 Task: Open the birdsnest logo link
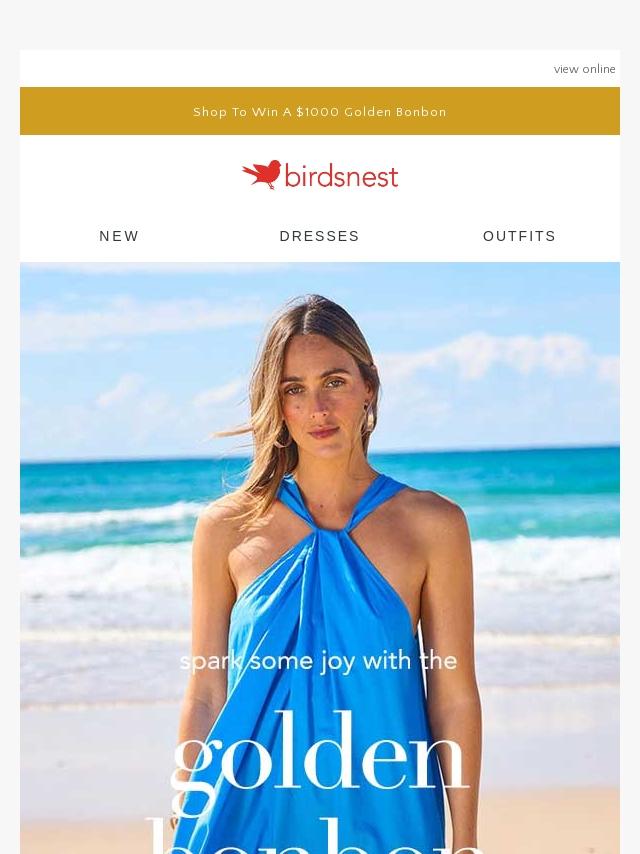pyautogui.click(x=320, y=175)
